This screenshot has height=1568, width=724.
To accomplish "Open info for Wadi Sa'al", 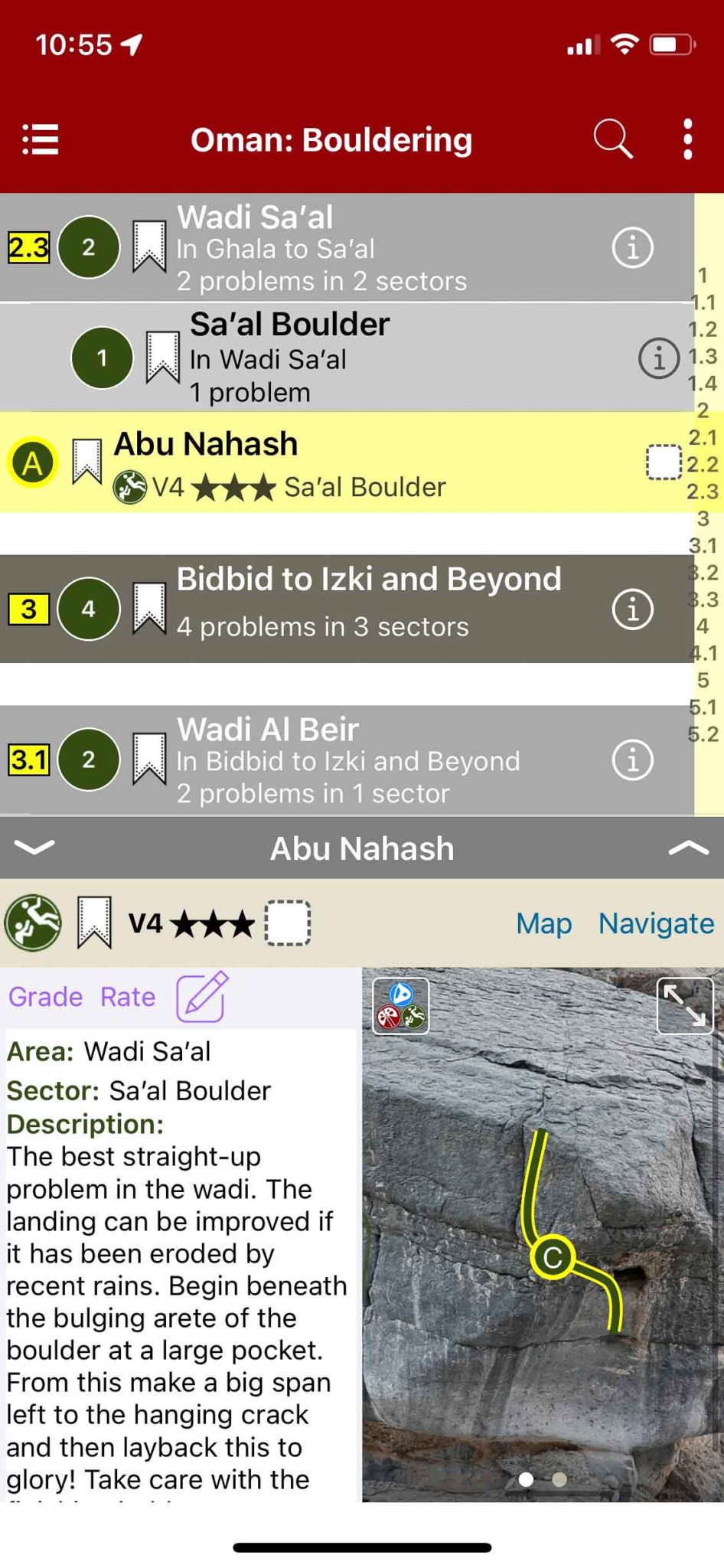I will coord(632,247).
